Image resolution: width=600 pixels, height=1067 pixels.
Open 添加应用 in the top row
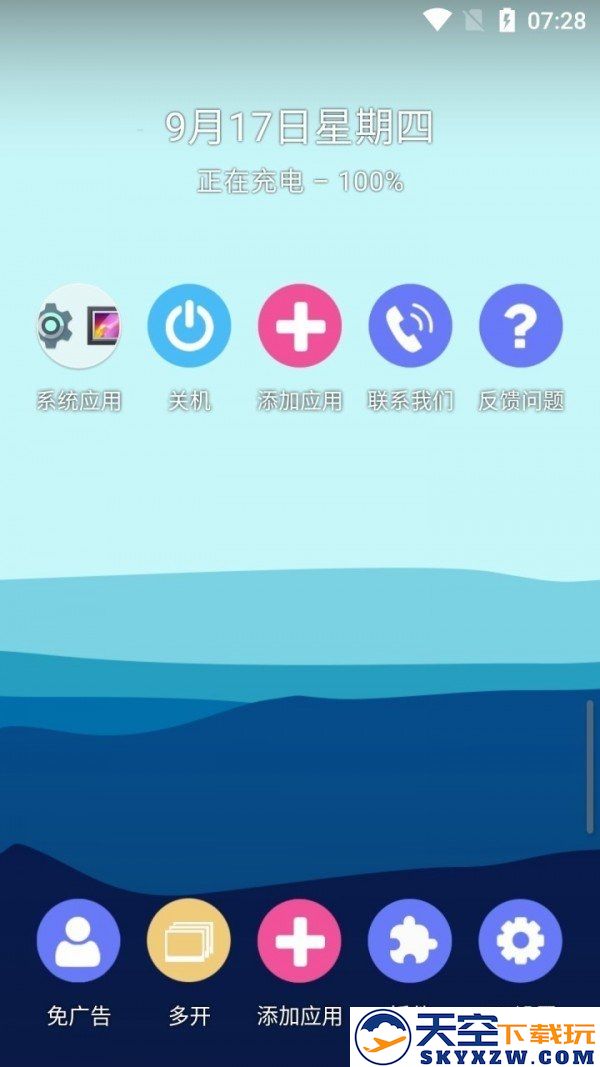click(x=299, y=326)
